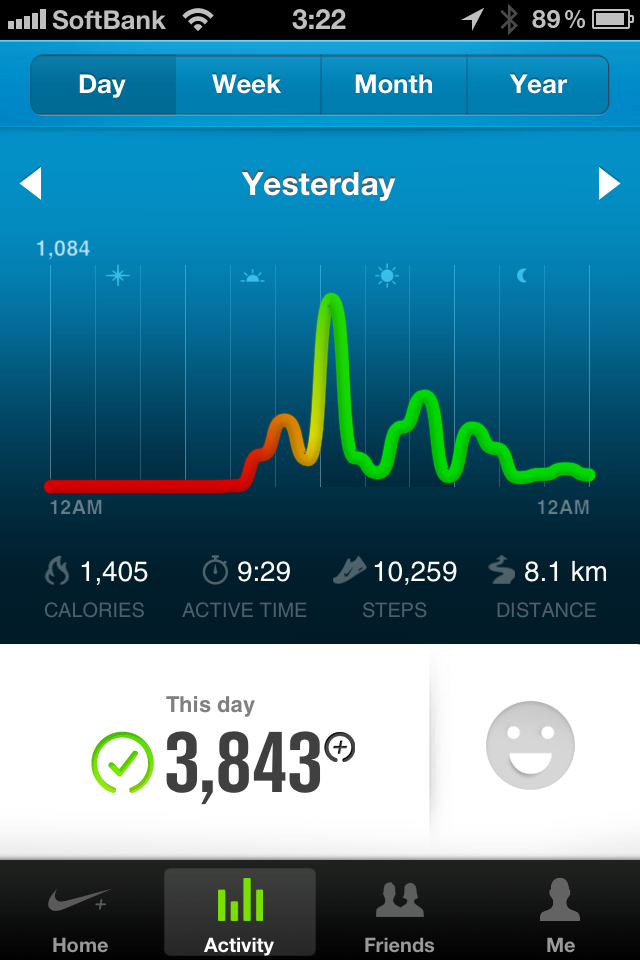Open the Home tab
This screenshot has height=960, width=640.
point(80,913)
